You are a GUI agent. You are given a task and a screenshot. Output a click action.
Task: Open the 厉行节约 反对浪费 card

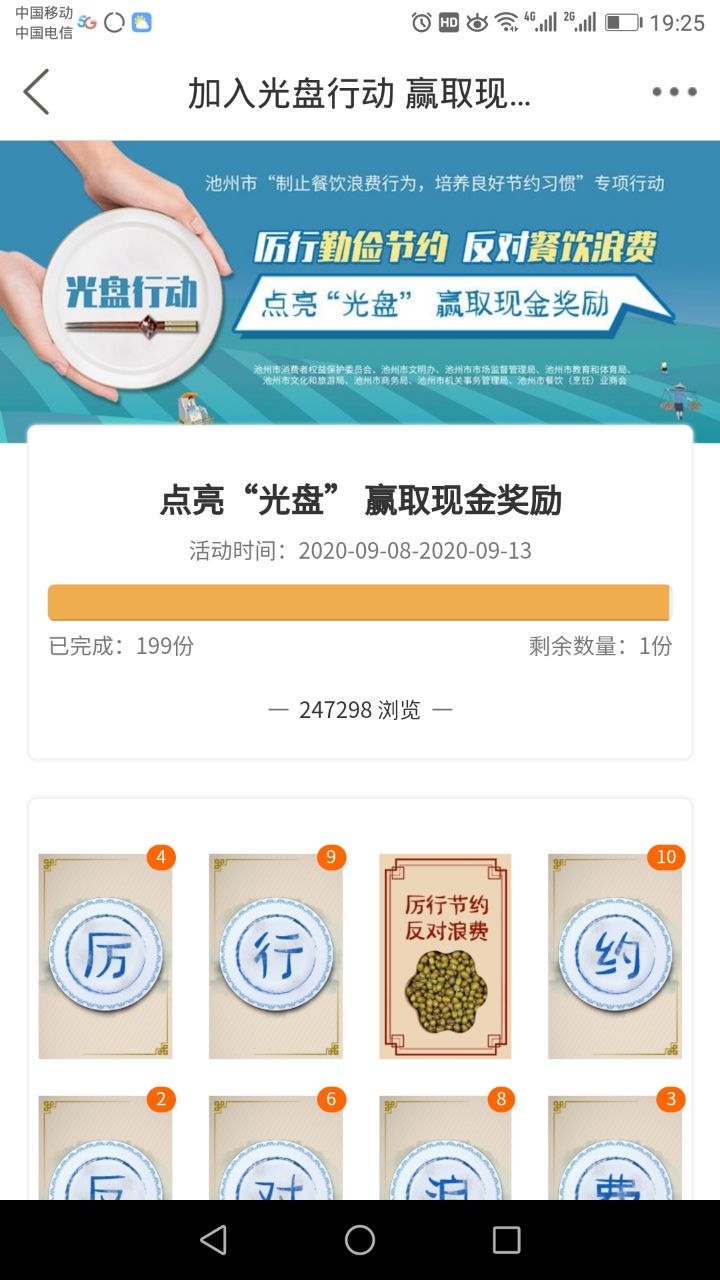pos(445,955)
